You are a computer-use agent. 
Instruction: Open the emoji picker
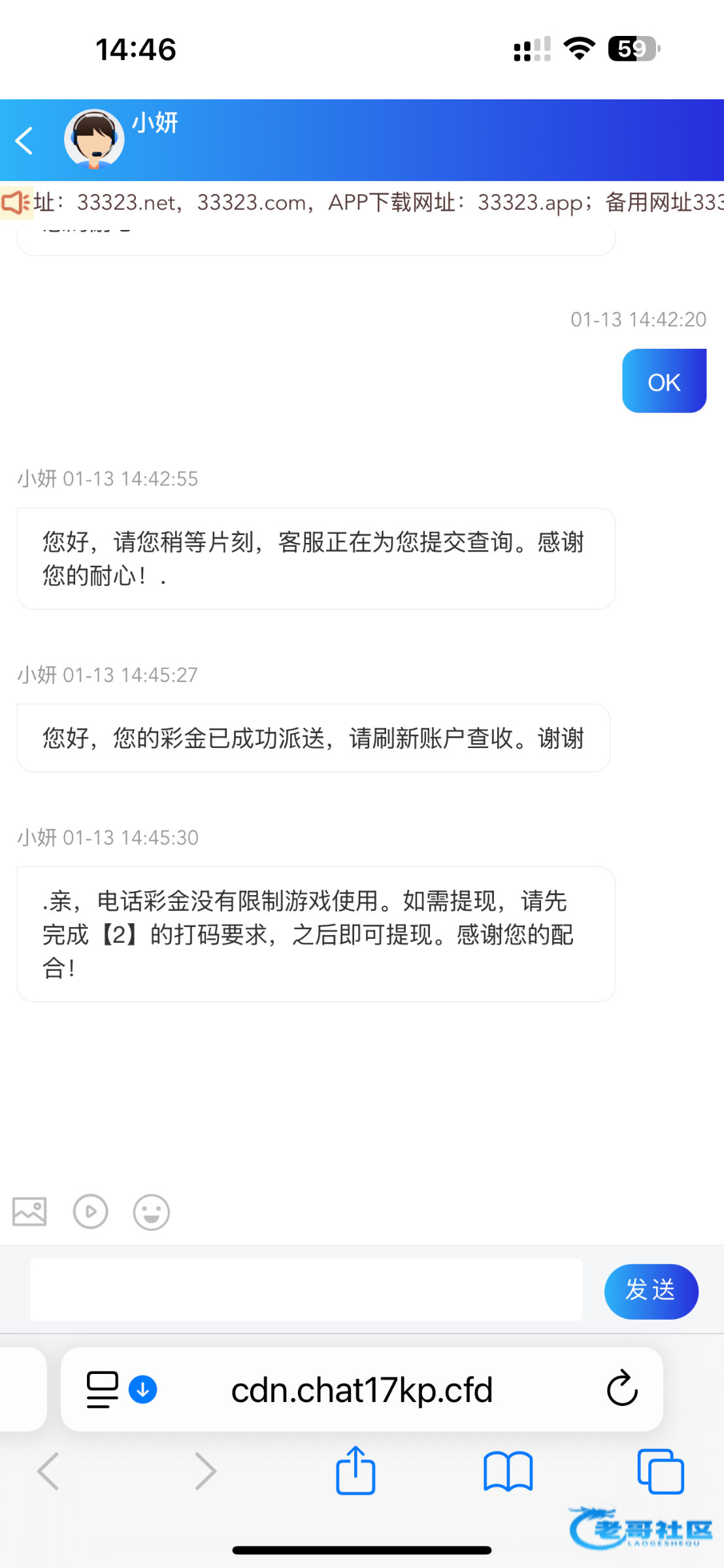[151, 1213]
